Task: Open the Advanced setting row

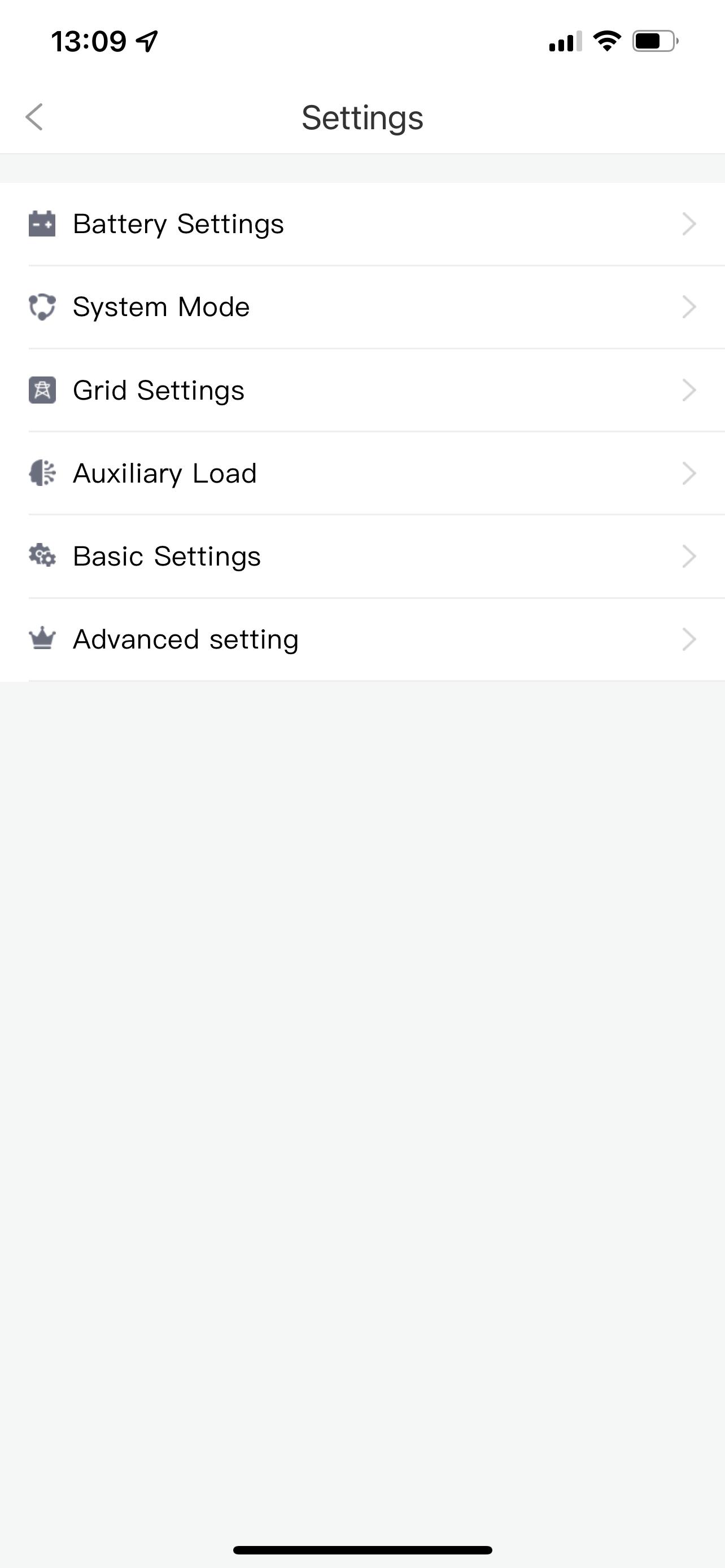Action: click(x=362, y=639)
